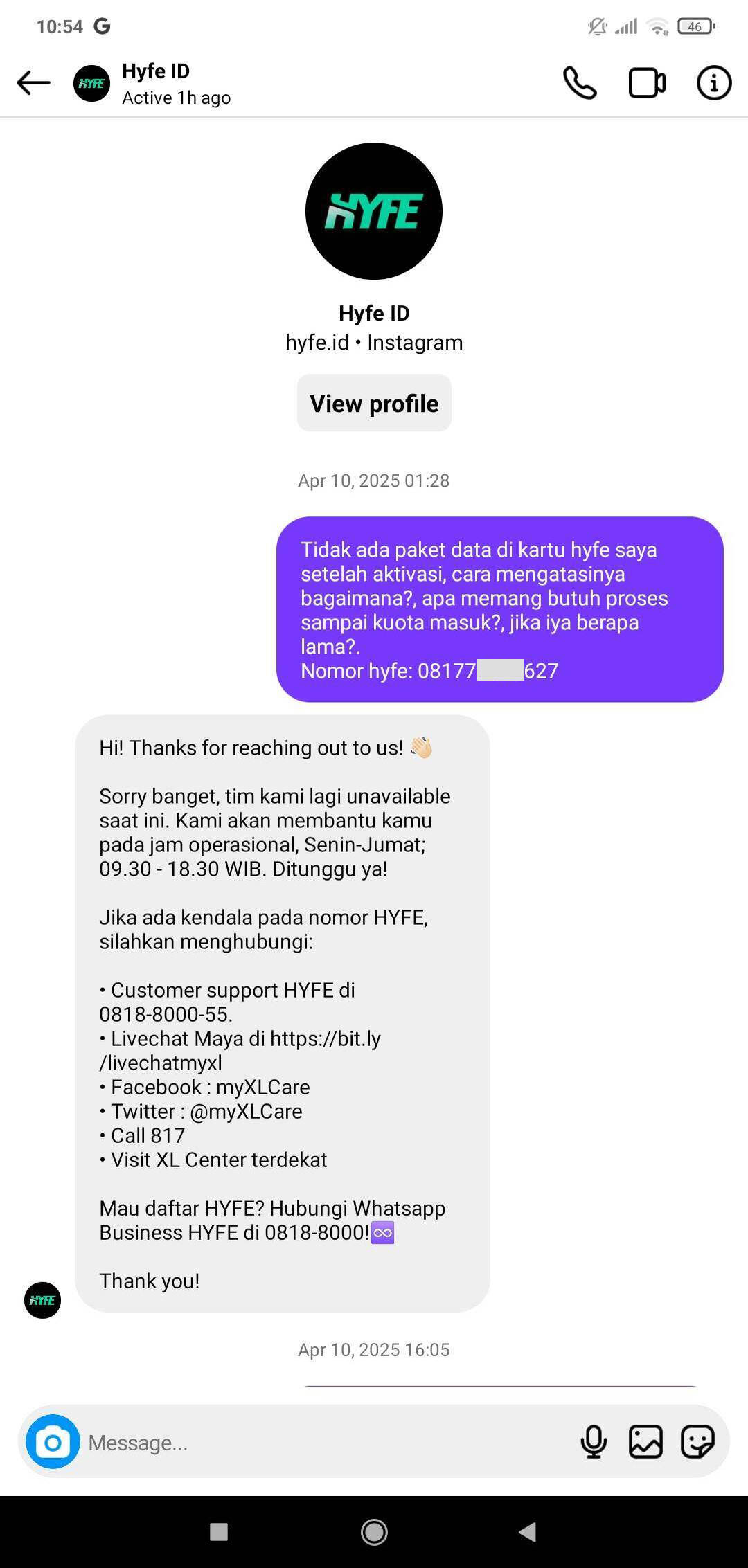
Task: Record a voice message with the microphone
Action: point(594,1442)
